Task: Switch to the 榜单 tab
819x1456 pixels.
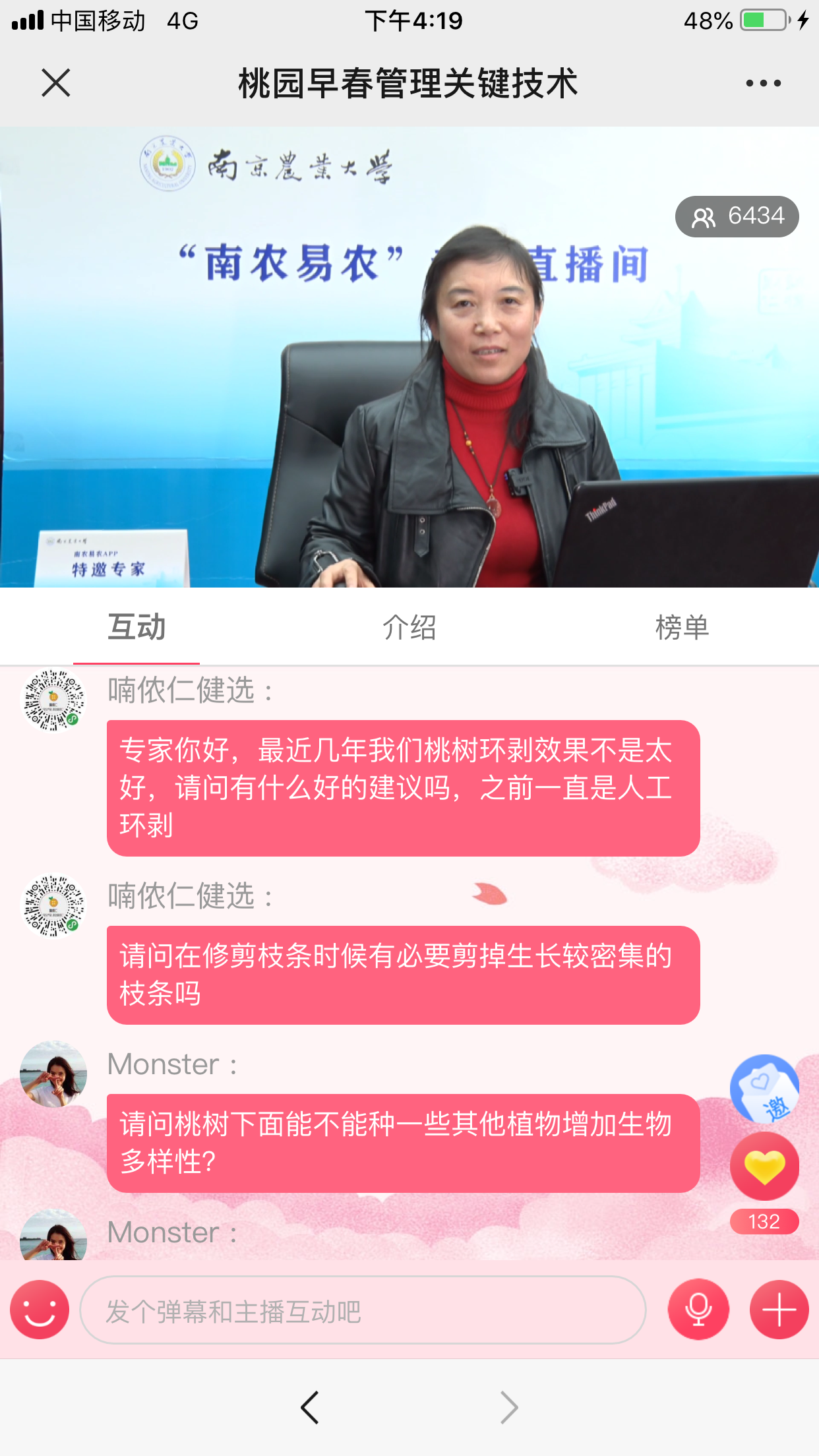Action: pos(682,627)
